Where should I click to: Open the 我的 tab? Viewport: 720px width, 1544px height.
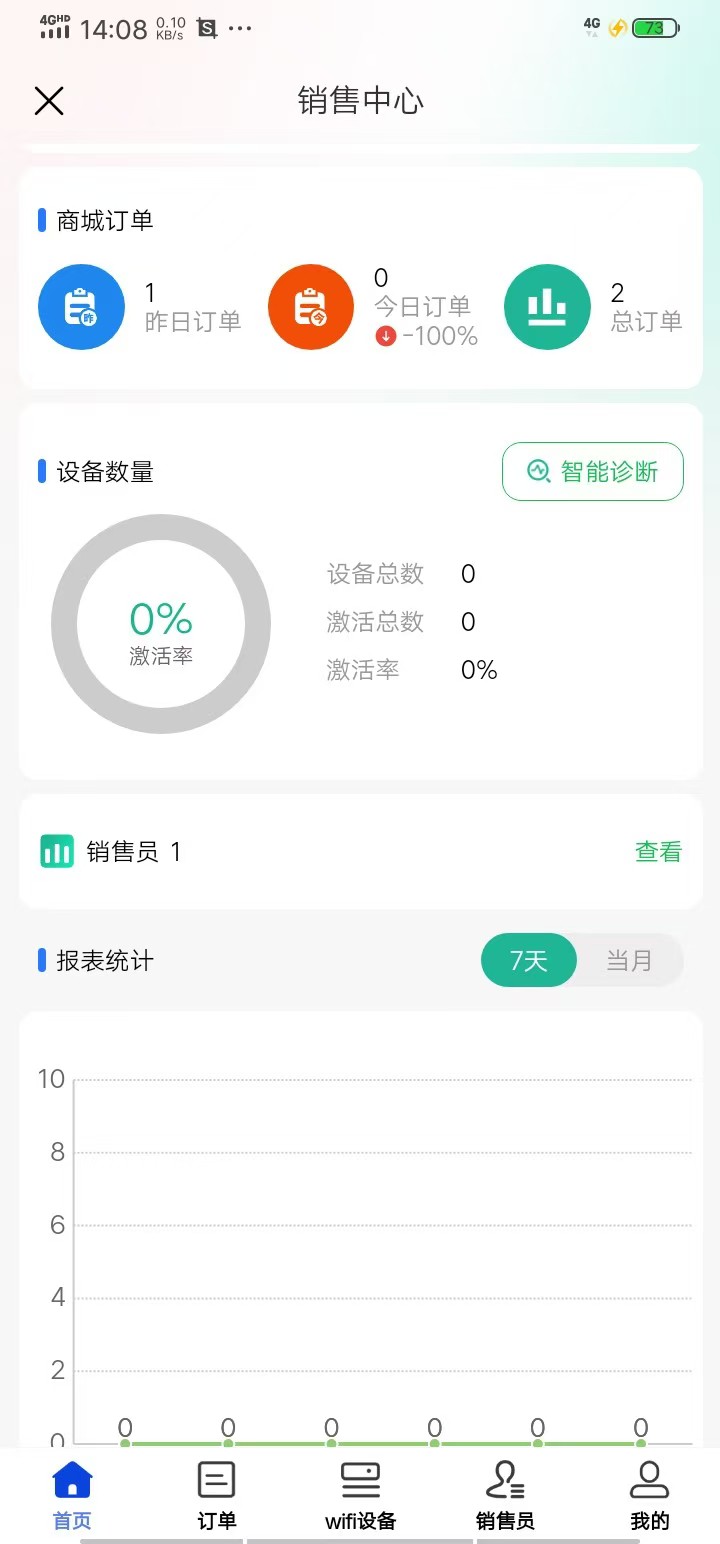click(x=649, y=1495)
